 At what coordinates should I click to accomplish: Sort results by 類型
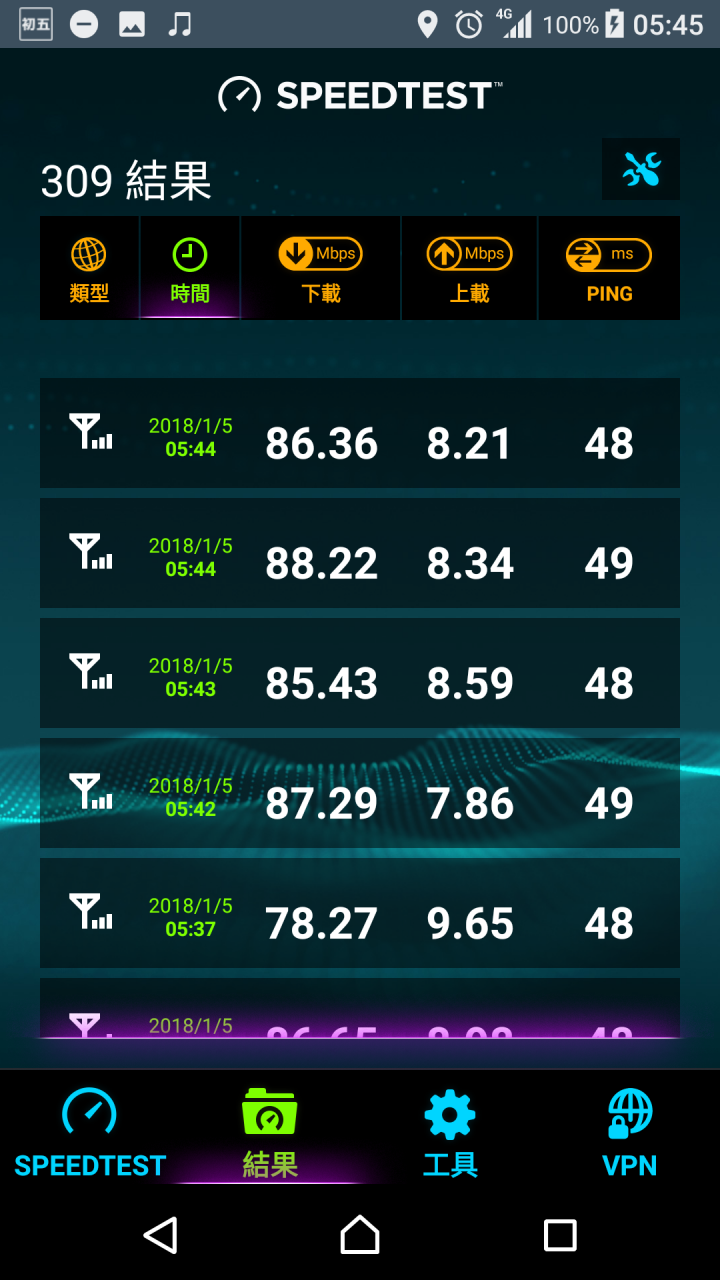point(89,269)
